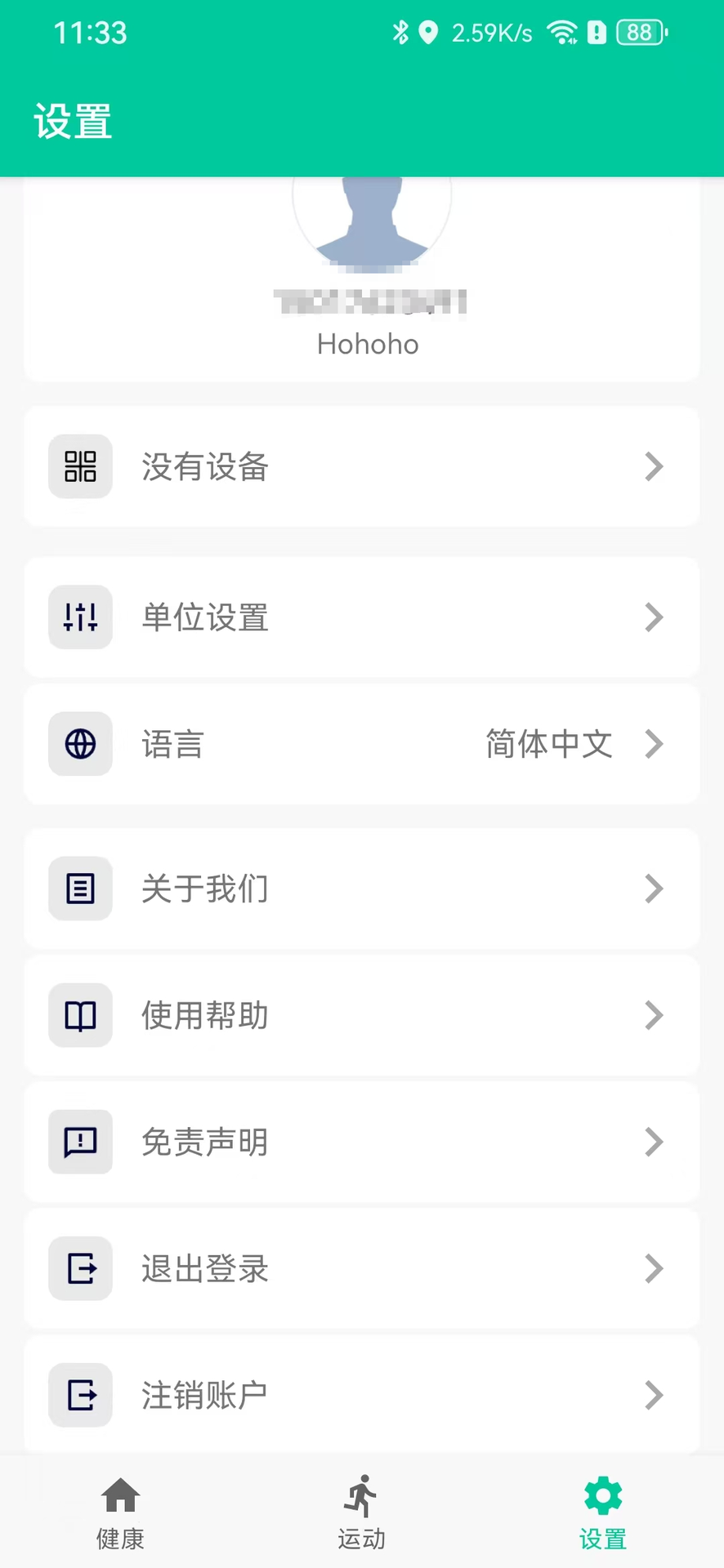Click the exclamation speech bubble disclaimer icon
The image size is (724, 1568).
(80, 1142)
